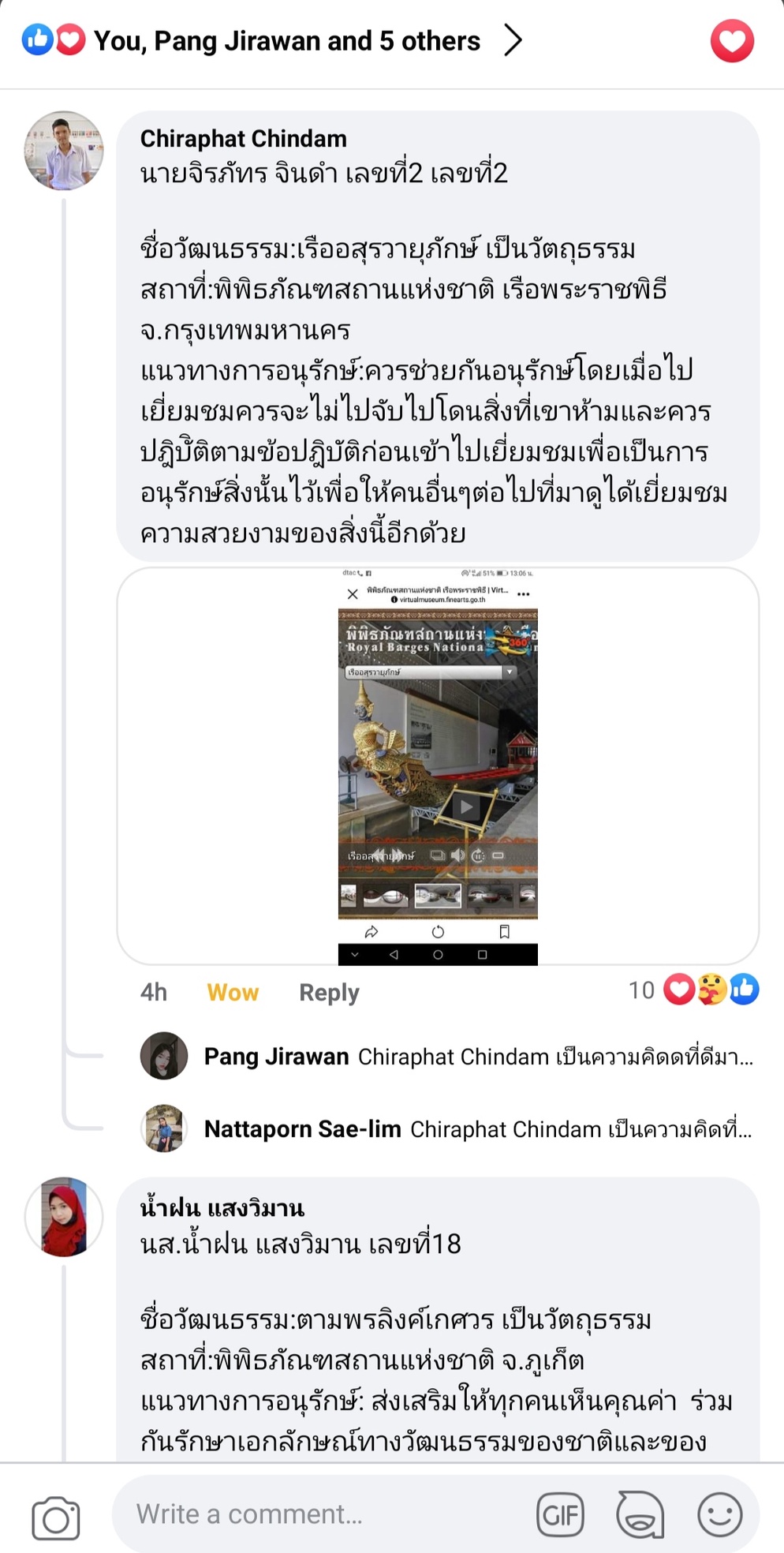This screenshot has width=784, height=1553.
Task: Open น้ำฝน แสงวิมาน's profile picture
Action: coord(64,1217)
